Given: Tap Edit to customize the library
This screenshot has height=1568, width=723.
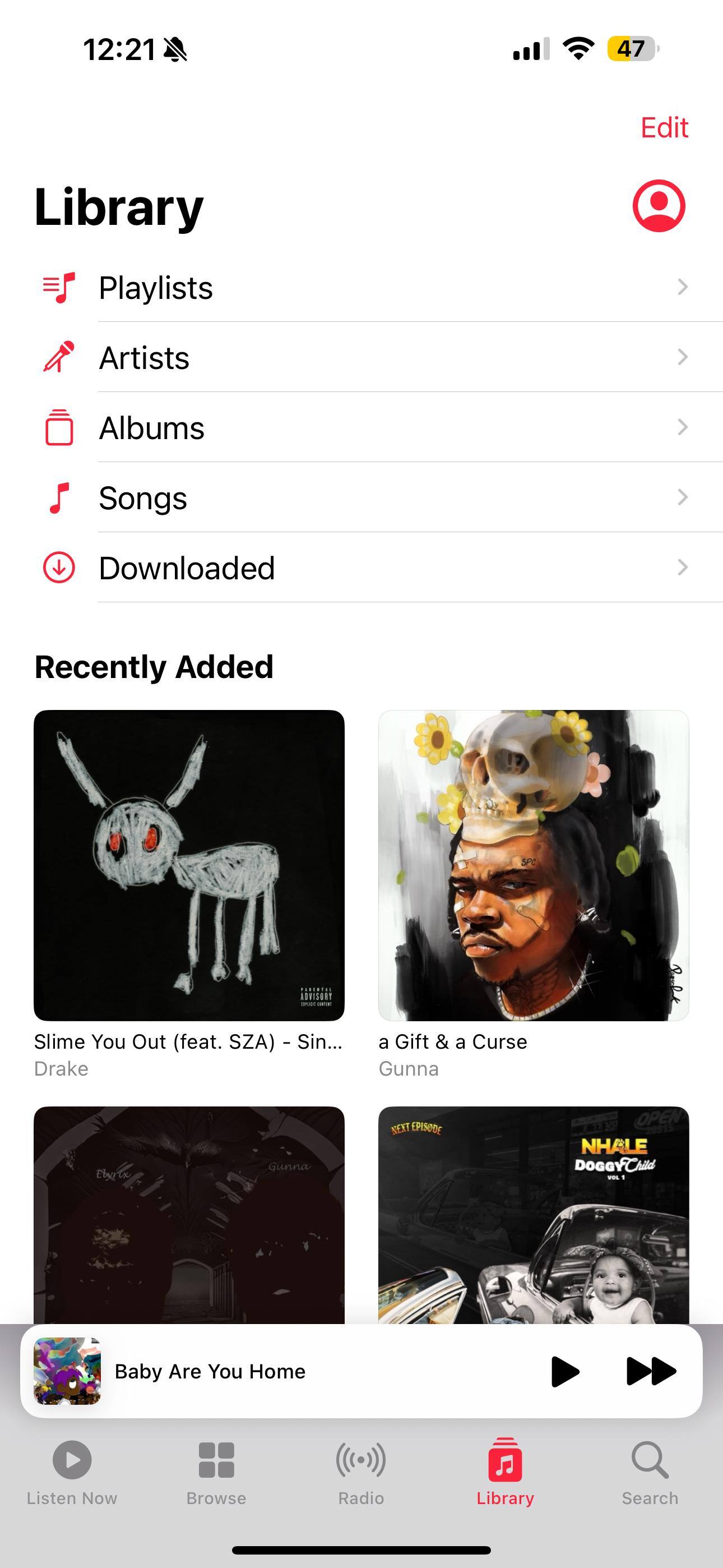Looking at the screenshot, I should click(664, 128).
